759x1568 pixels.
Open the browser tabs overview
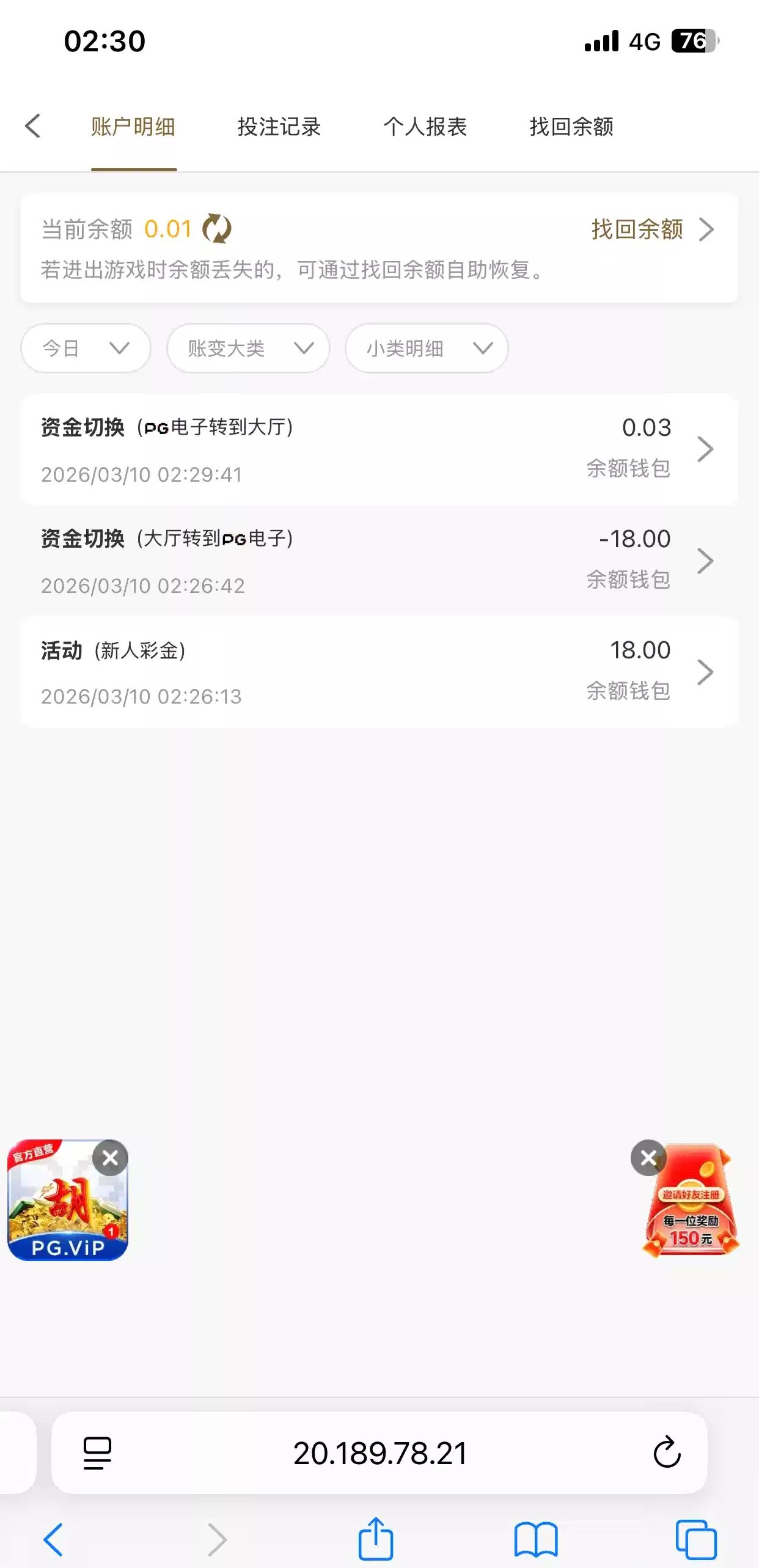point(696,1539)
